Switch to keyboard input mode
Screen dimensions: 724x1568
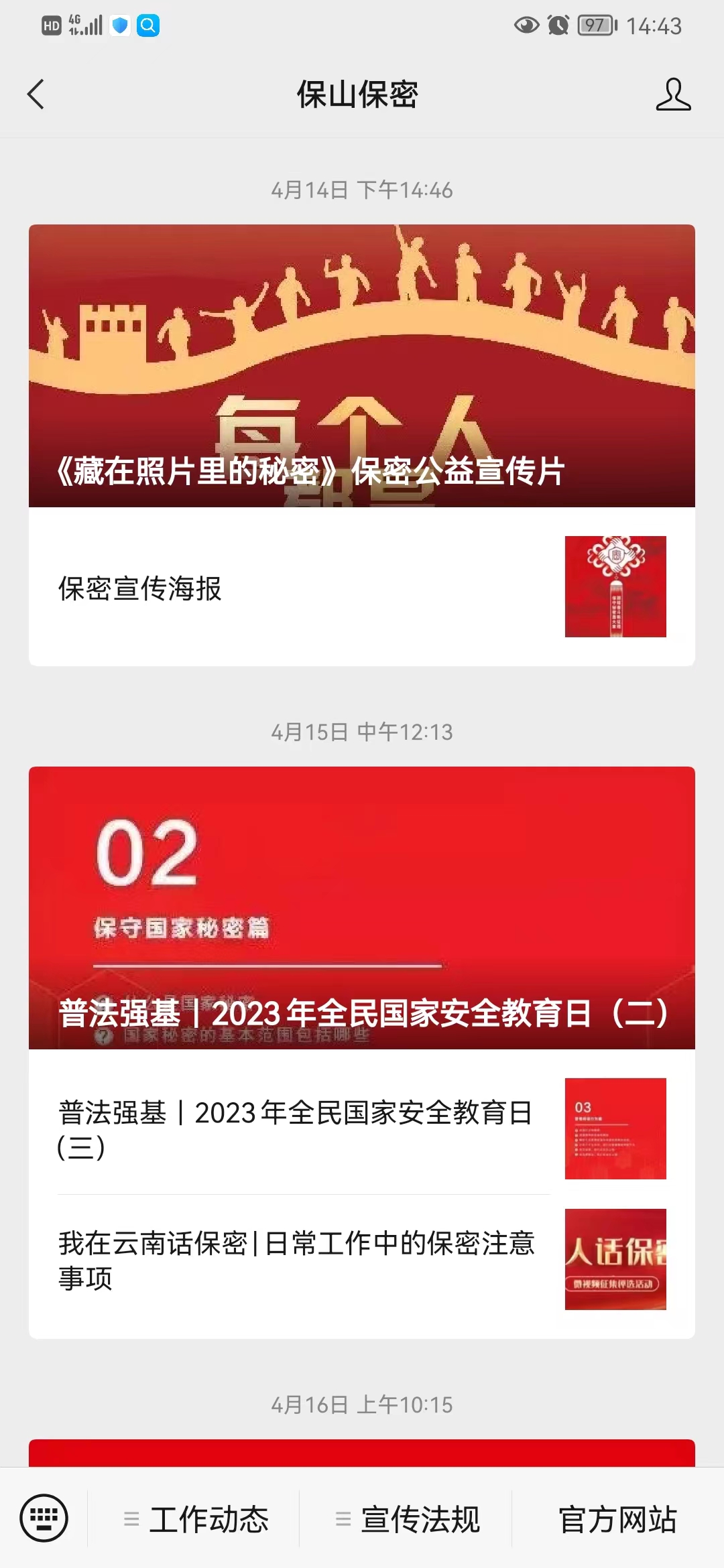click(44, 1518)
